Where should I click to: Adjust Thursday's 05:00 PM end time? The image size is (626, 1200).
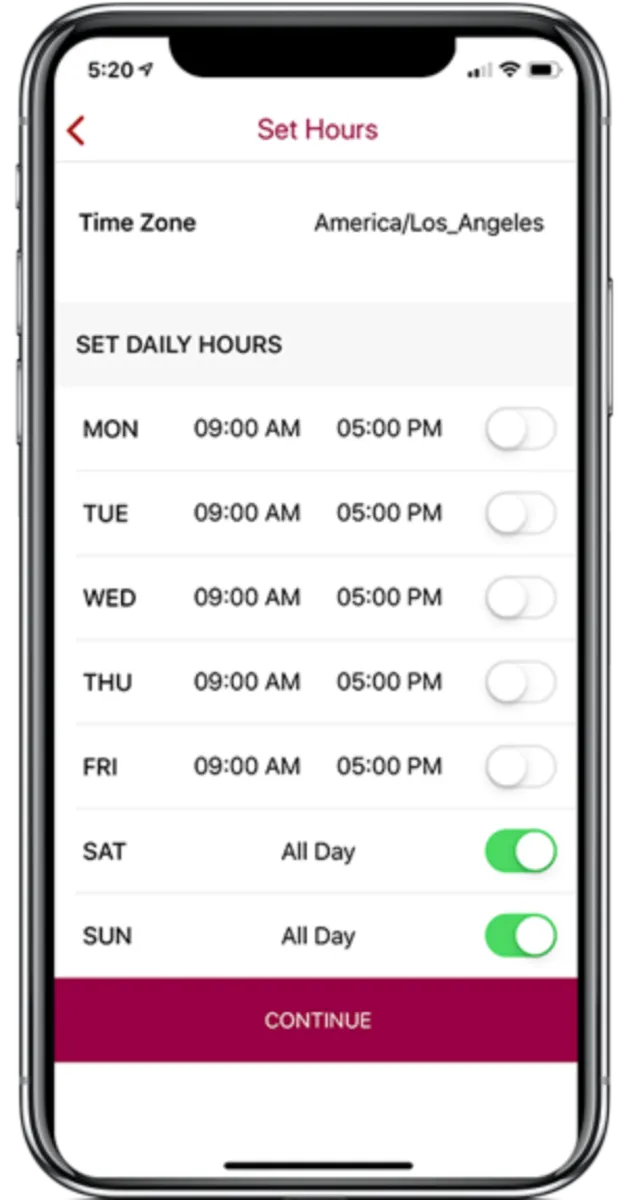[x=389, y=683]
